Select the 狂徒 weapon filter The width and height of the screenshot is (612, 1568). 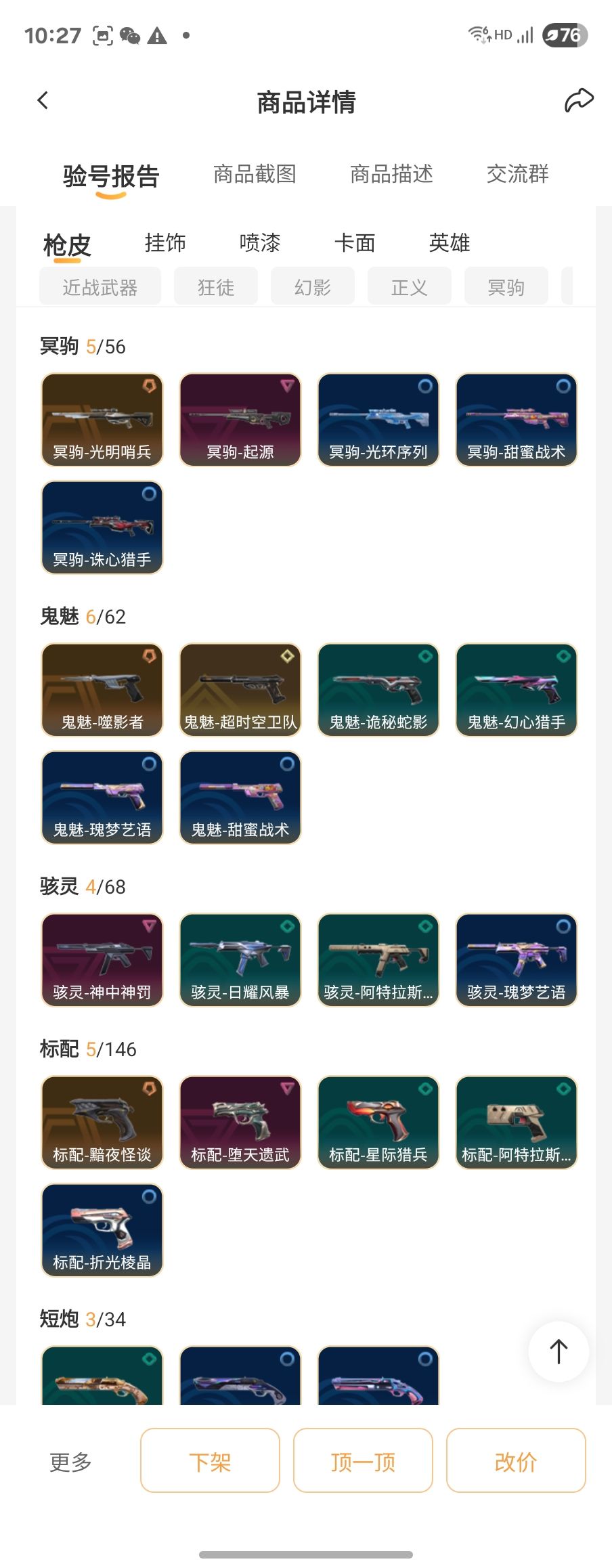click(215, 286)
